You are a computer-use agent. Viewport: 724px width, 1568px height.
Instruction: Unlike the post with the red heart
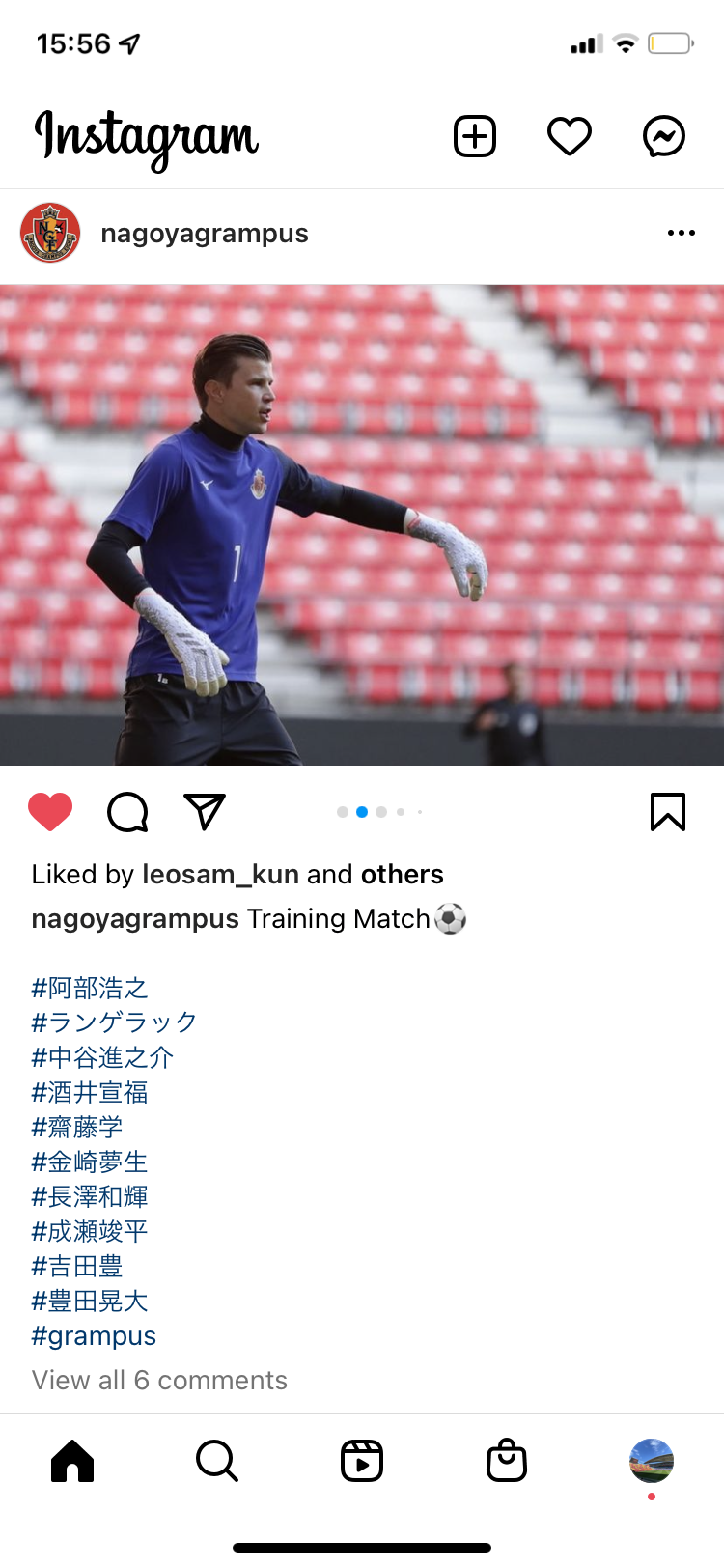coord(50,812)
